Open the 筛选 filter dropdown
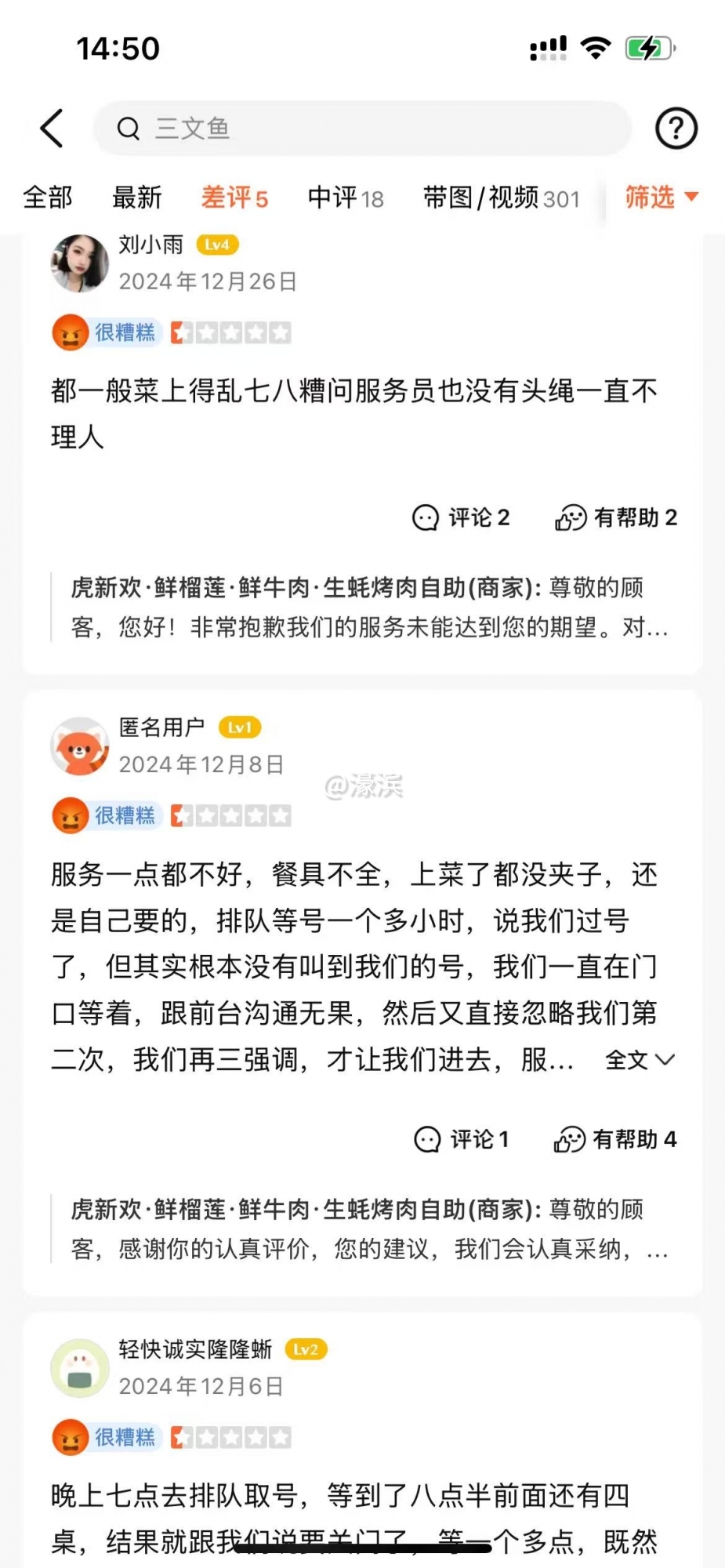 [x=661, y=198]
